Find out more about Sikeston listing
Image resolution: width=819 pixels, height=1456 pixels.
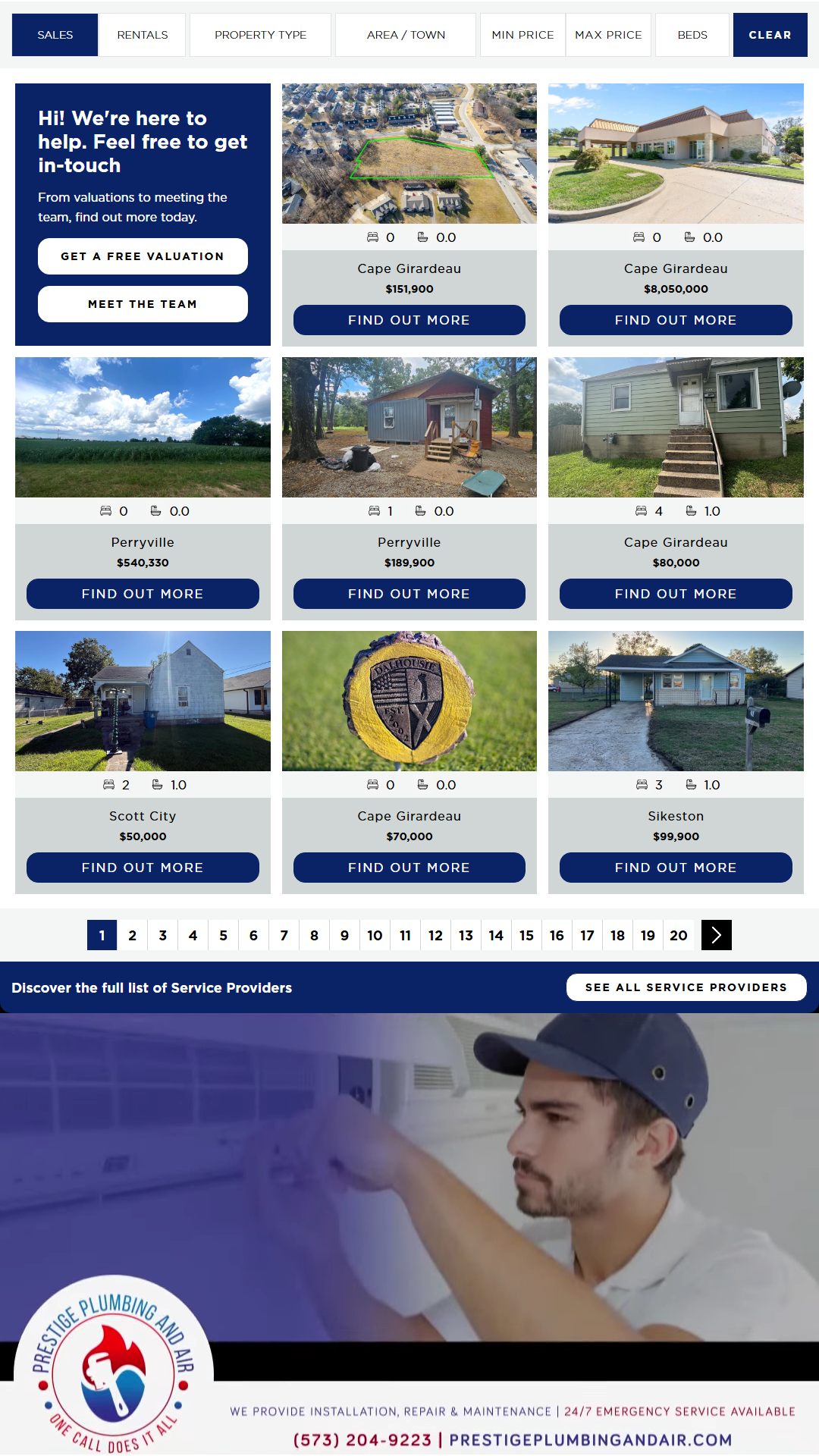tap(676, 868)
